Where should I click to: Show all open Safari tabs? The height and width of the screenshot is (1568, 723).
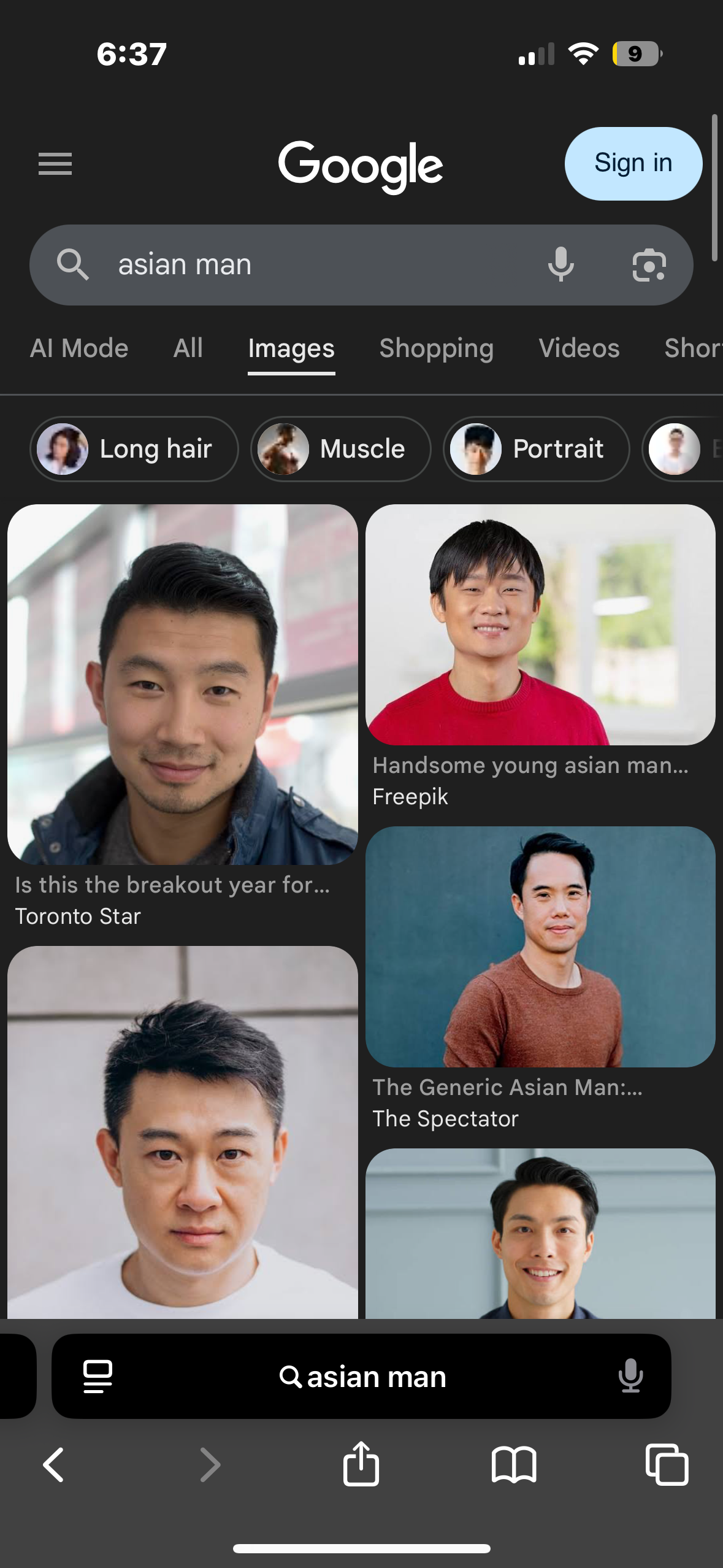667,1465
